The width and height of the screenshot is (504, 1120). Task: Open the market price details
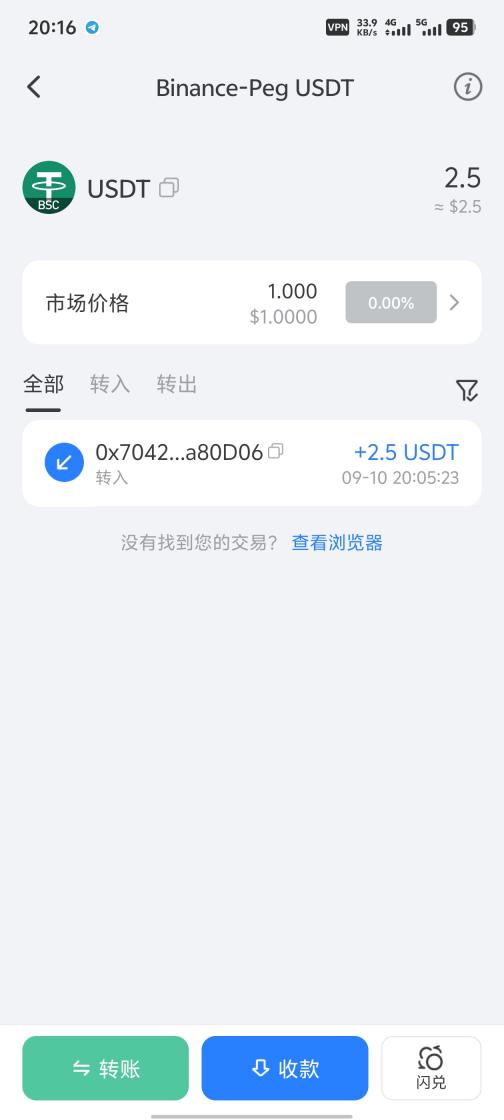pos(252,303)
